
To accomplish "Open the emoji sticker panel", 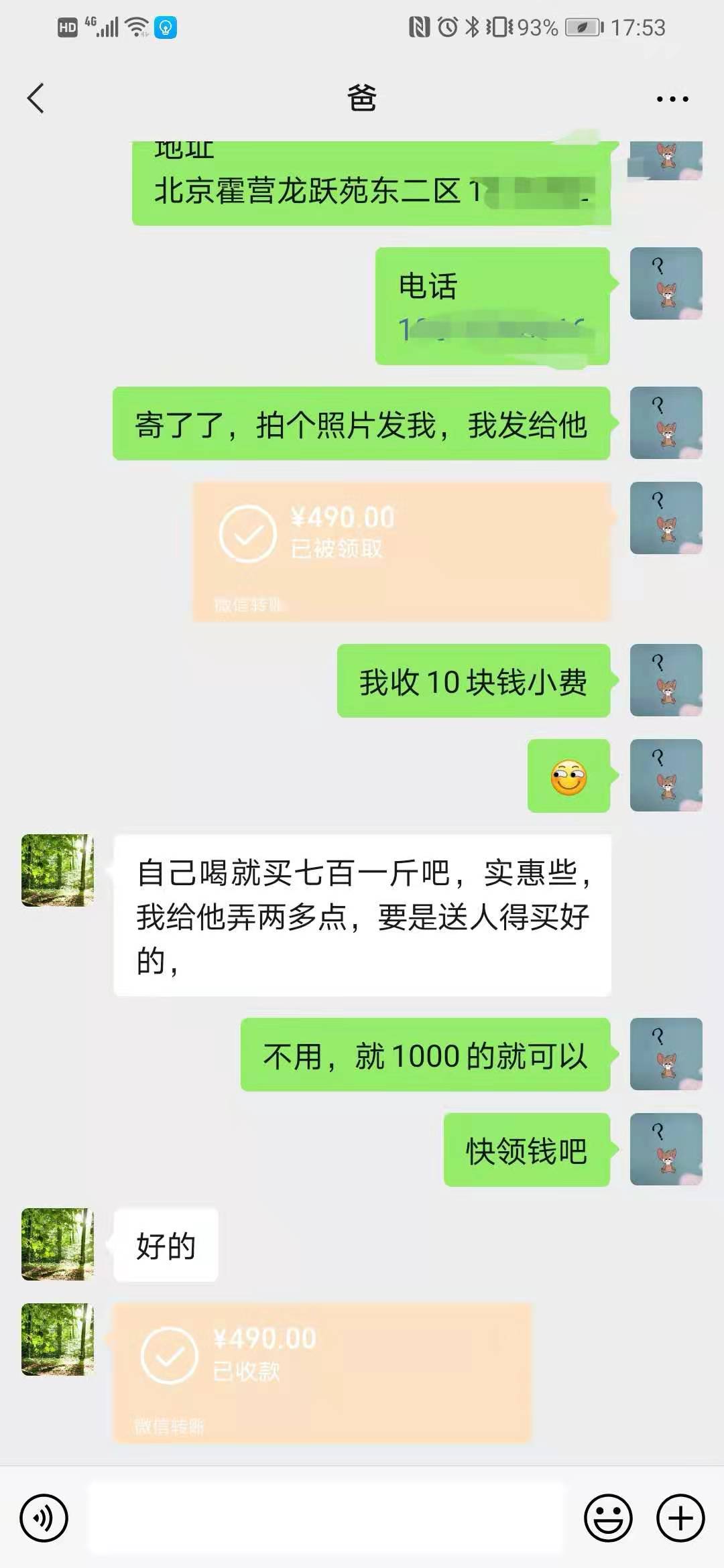I will pyautogui.click(x=608, y=1517).
